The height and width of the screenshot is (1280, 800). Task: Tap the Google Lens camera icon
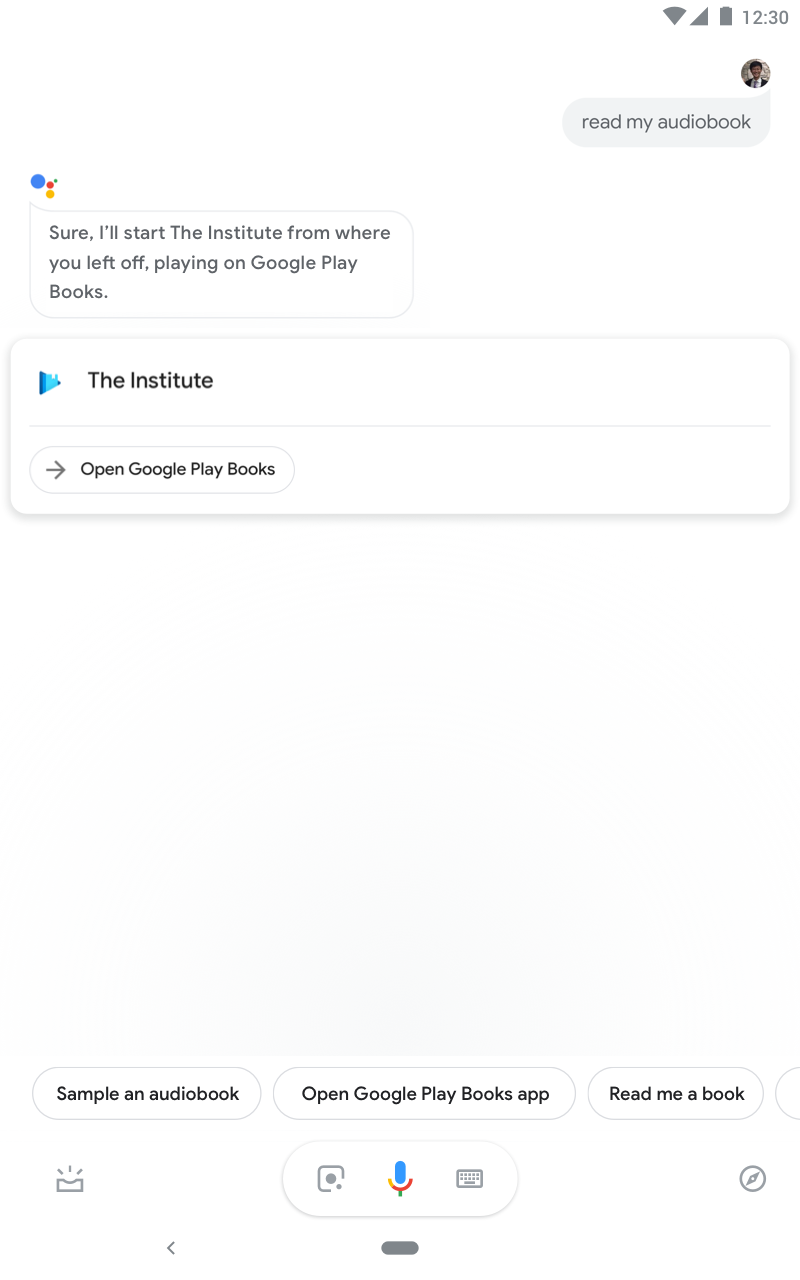click(x=330, y=1178)
